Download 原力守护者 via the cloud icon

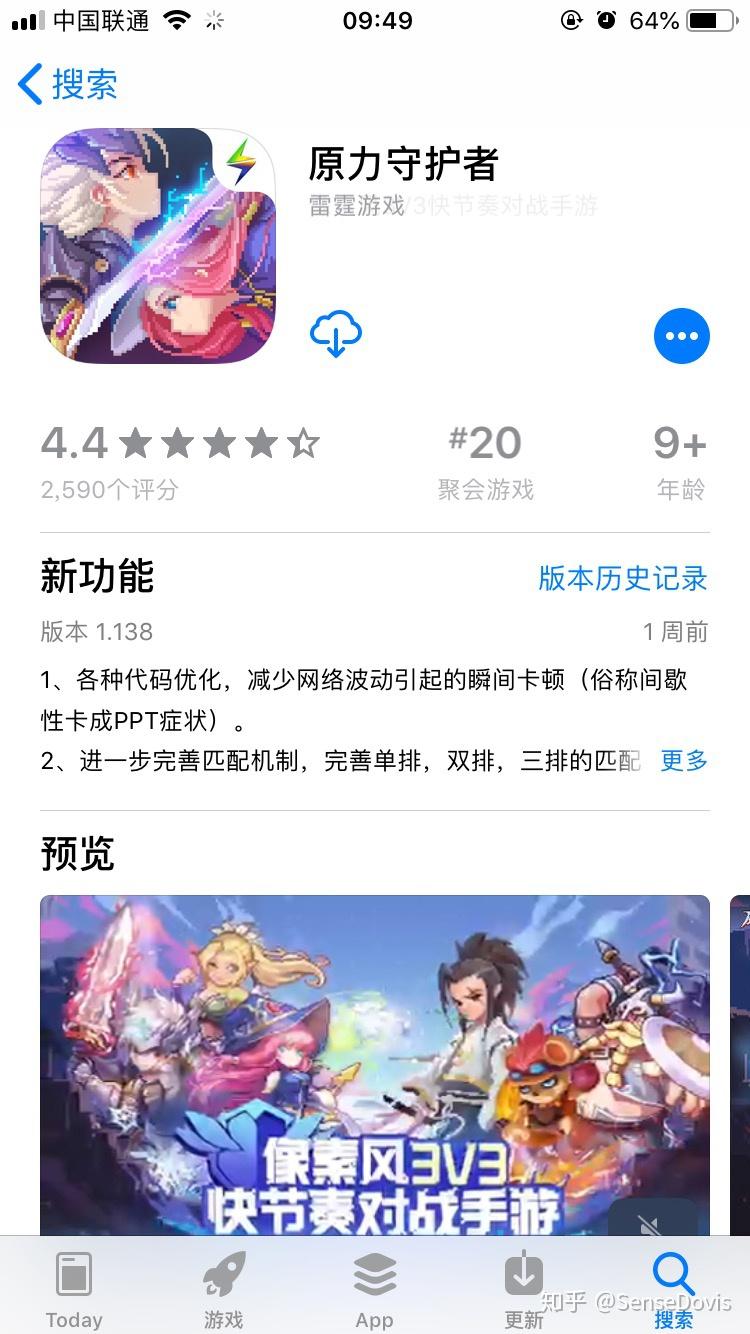click(336, 334)
